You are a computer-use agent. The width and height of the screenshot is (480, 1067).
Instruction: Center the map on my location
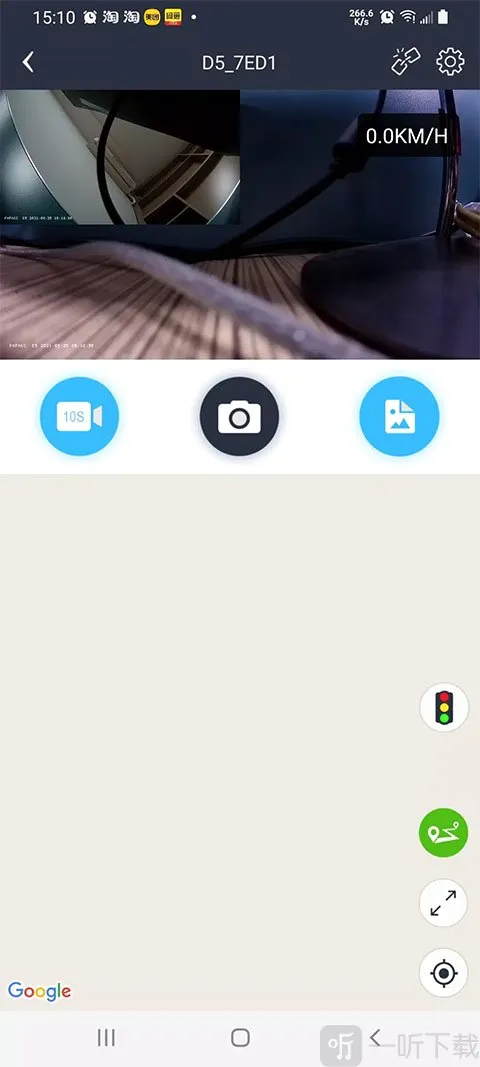pyautogui.click(x=444, y=974)
